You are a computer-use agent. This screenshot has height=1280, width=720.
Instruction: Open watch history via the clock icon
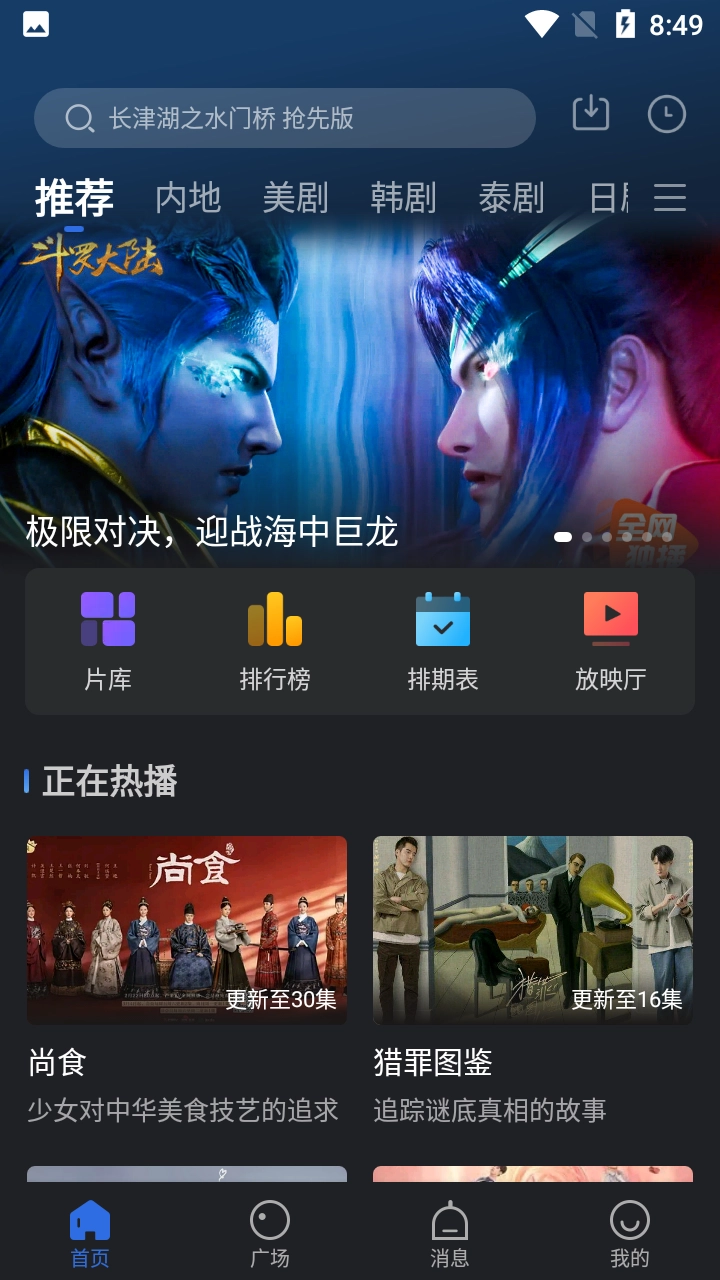[x=665, y=114]
